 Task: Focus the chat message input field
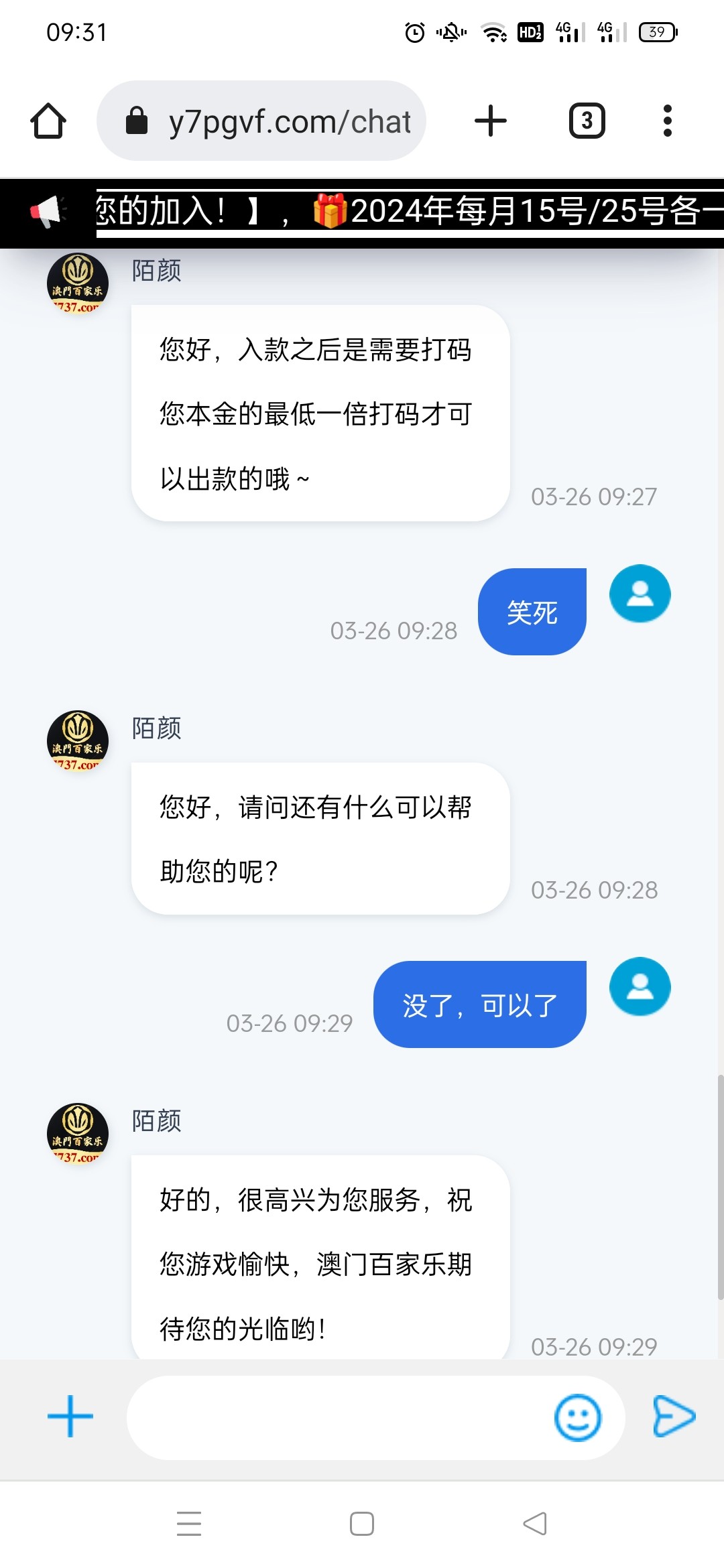pyautogui.click(x=339, y=1418)
